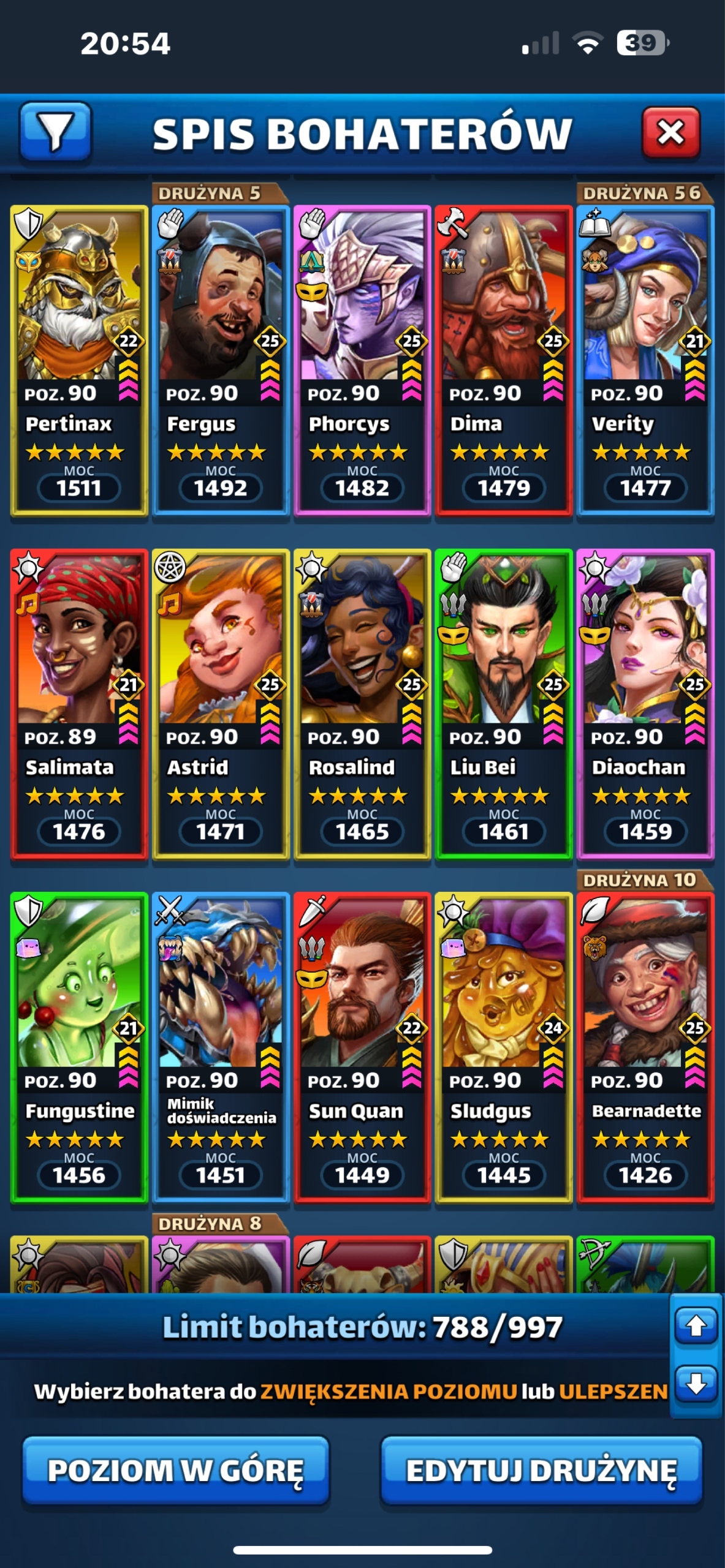This screenshot has height=1568, width=725.
Task: Select Diaochan hero card
Action: click(x=645, y=704)
